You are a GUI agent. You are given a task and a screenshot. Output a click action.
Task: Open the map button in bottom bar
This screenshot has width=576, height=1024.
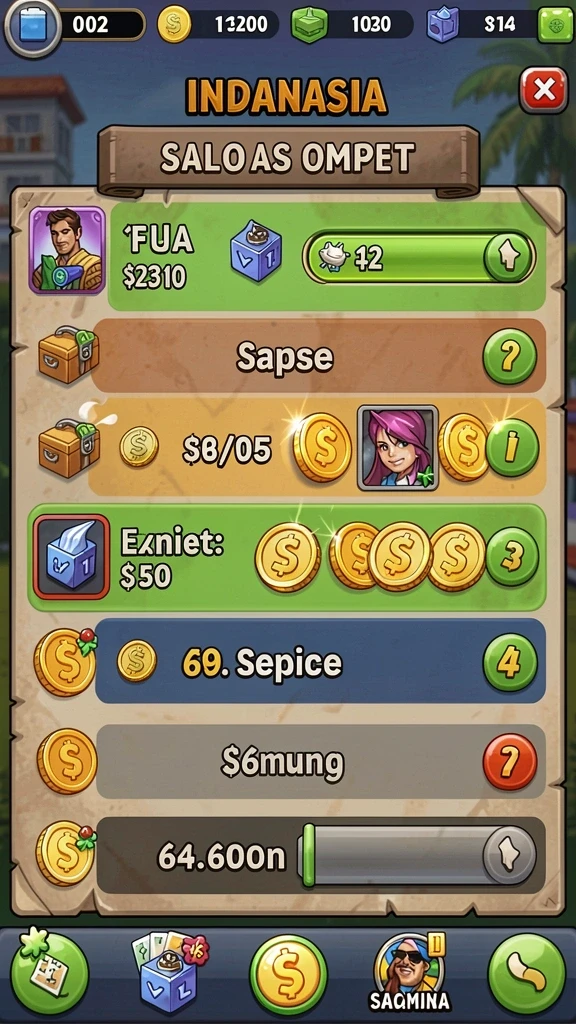48,972
